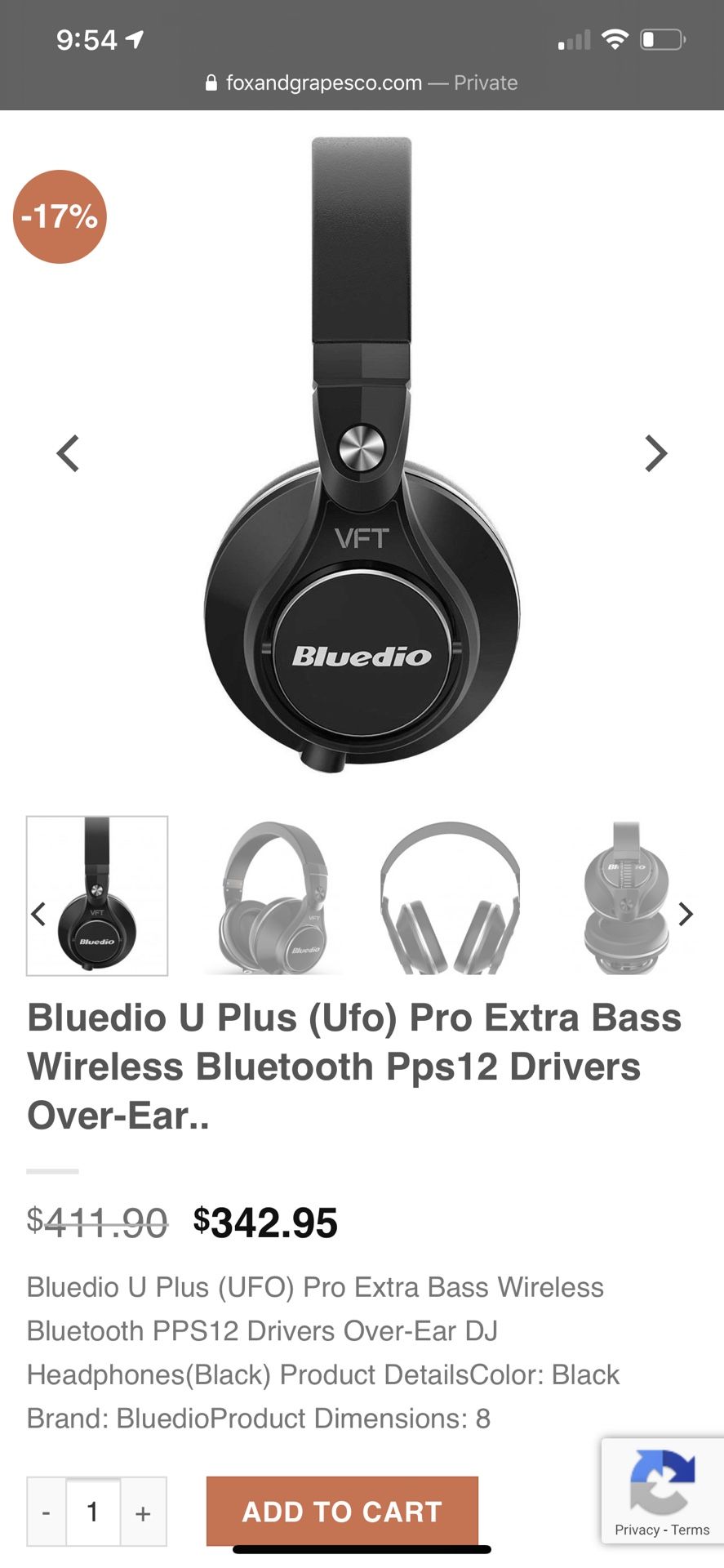The width and height of the screenshot is (724, 1568).
Task: Select the front-view headphone thumbnail
Action: (x=450, y=896)
